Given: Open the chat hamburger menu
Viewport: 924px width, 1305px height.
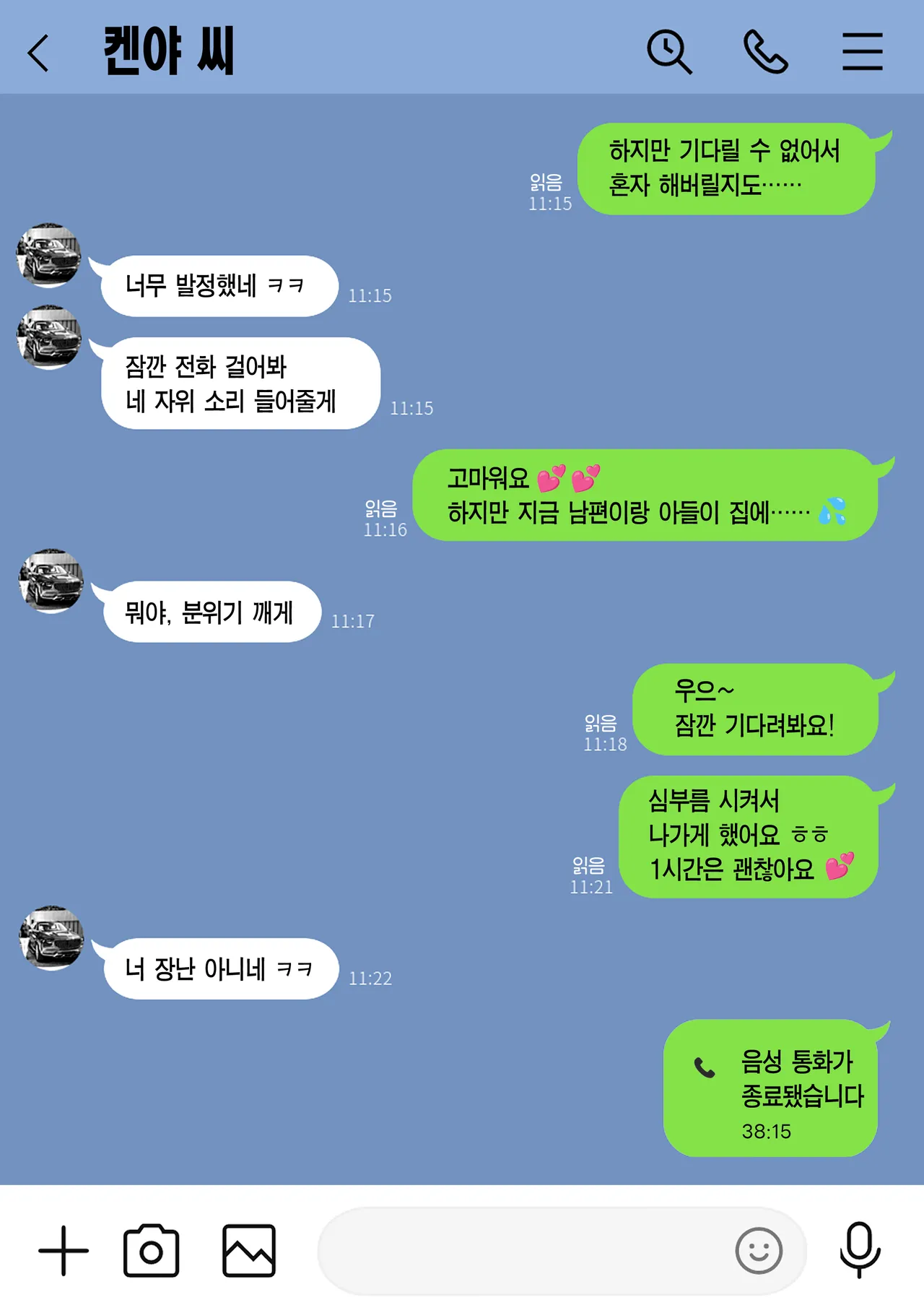Looking at the screenshot, I should (x=862, y=52).
